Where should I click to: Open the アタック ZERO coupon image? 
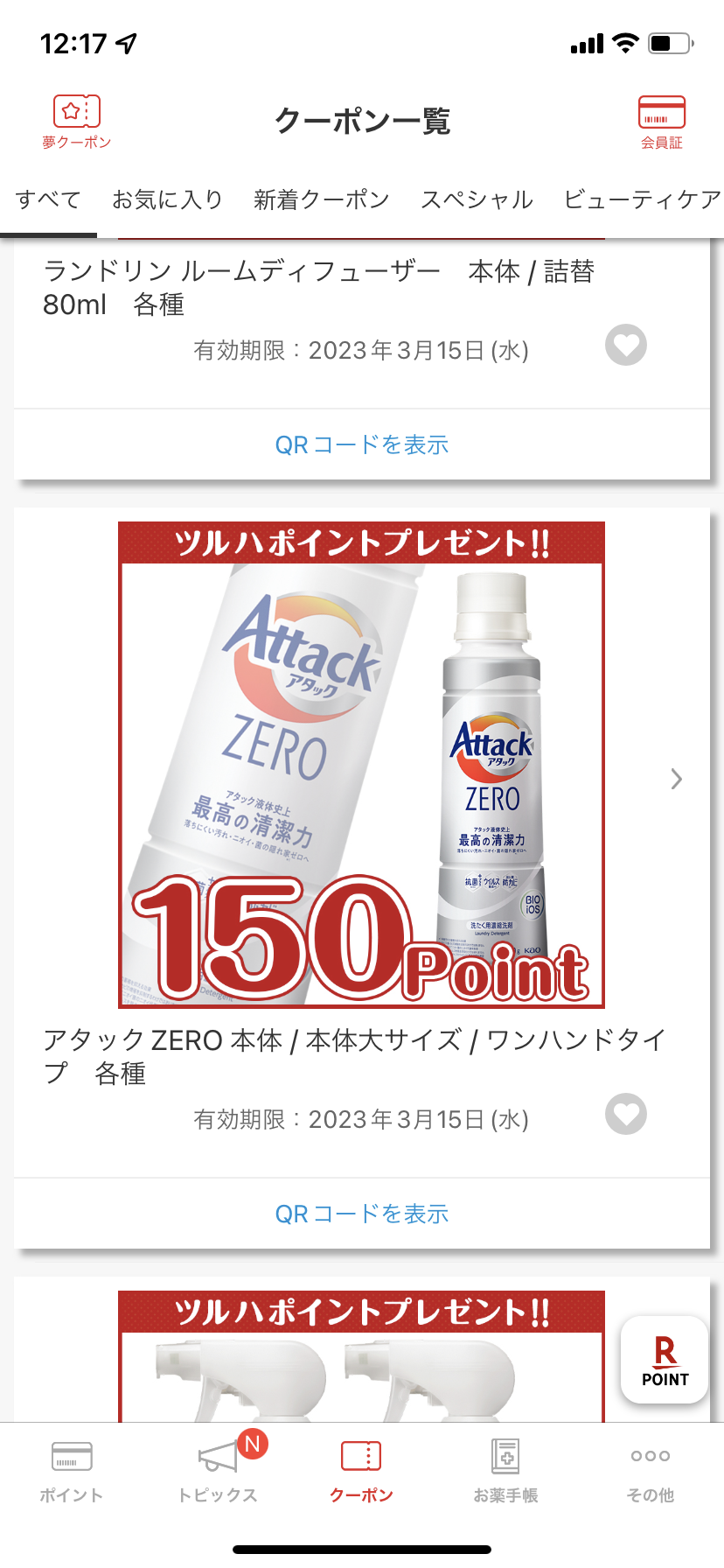click(x=361, y=765)
